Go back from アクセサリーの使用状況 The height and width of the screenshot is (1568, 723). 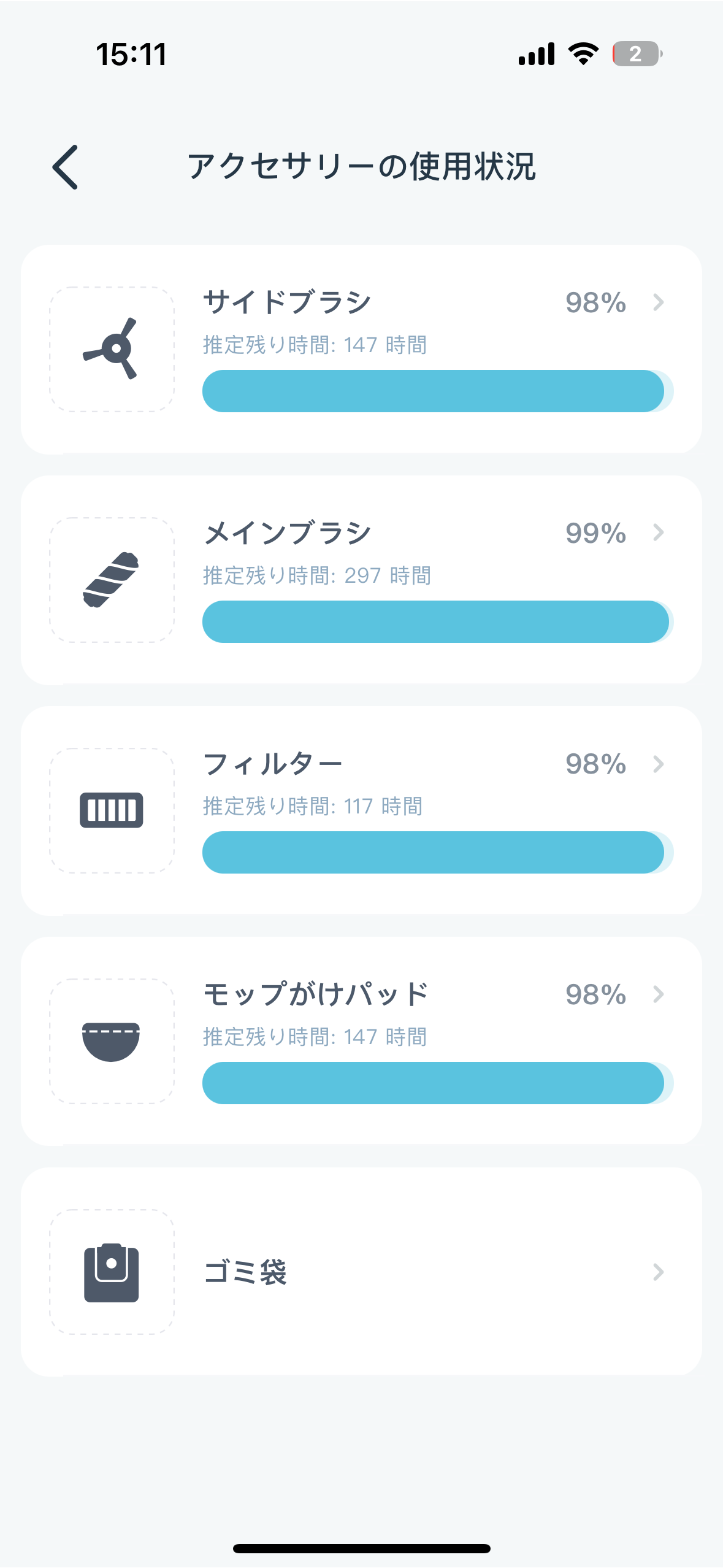(66, 167)
